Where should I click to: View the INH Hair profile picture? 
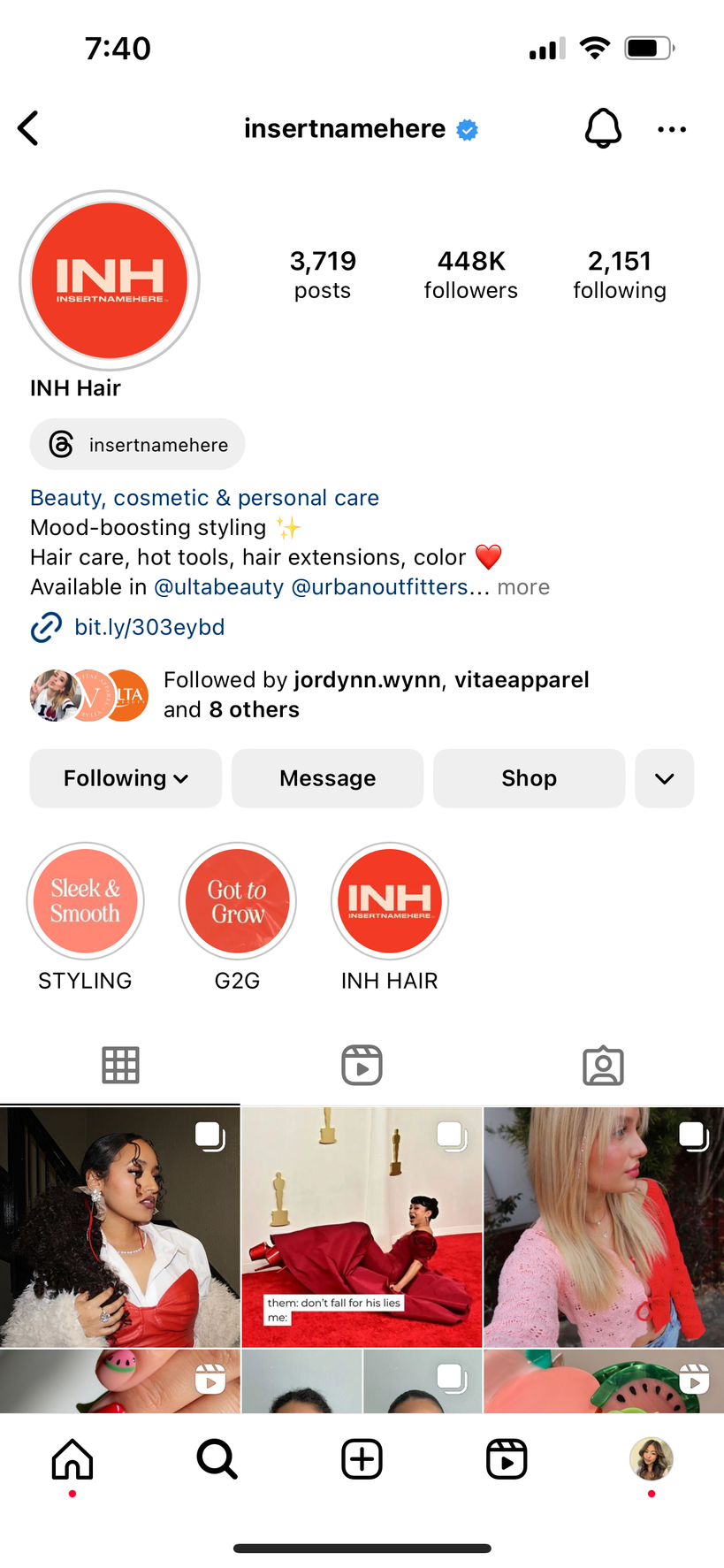pyautogui.click(x=110, y=280)
